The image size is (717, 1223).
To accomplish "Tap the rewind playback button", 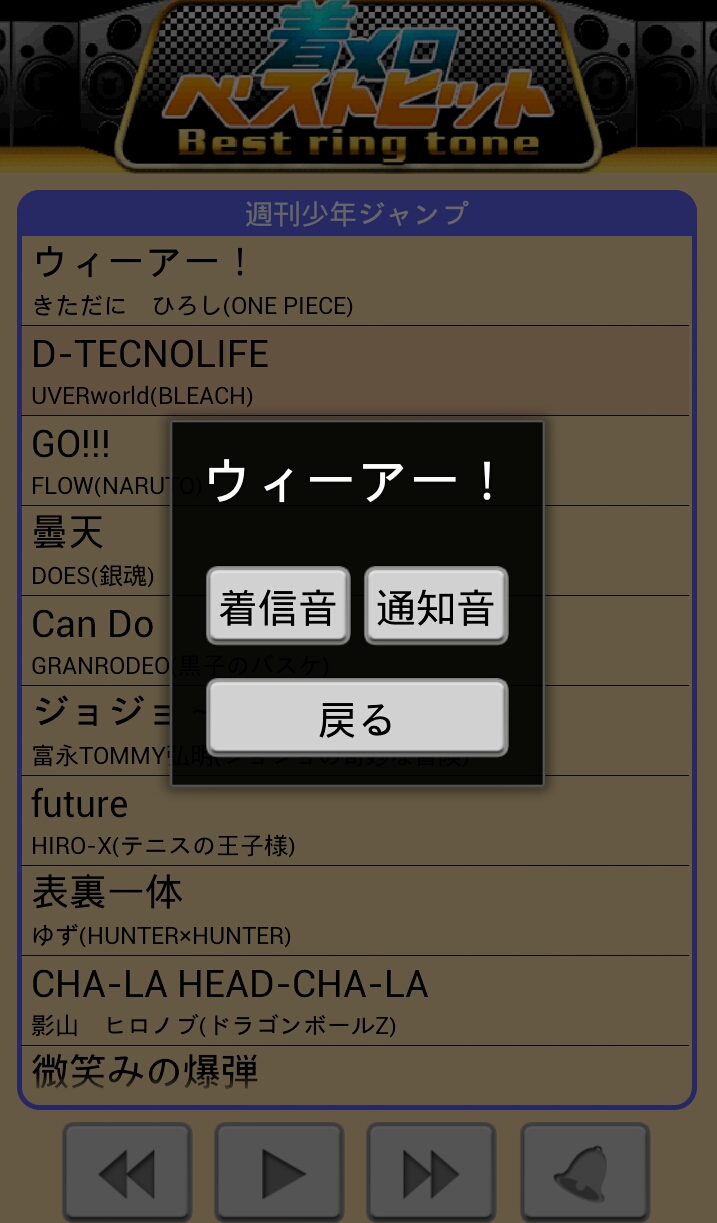I will pos(127,1172).
